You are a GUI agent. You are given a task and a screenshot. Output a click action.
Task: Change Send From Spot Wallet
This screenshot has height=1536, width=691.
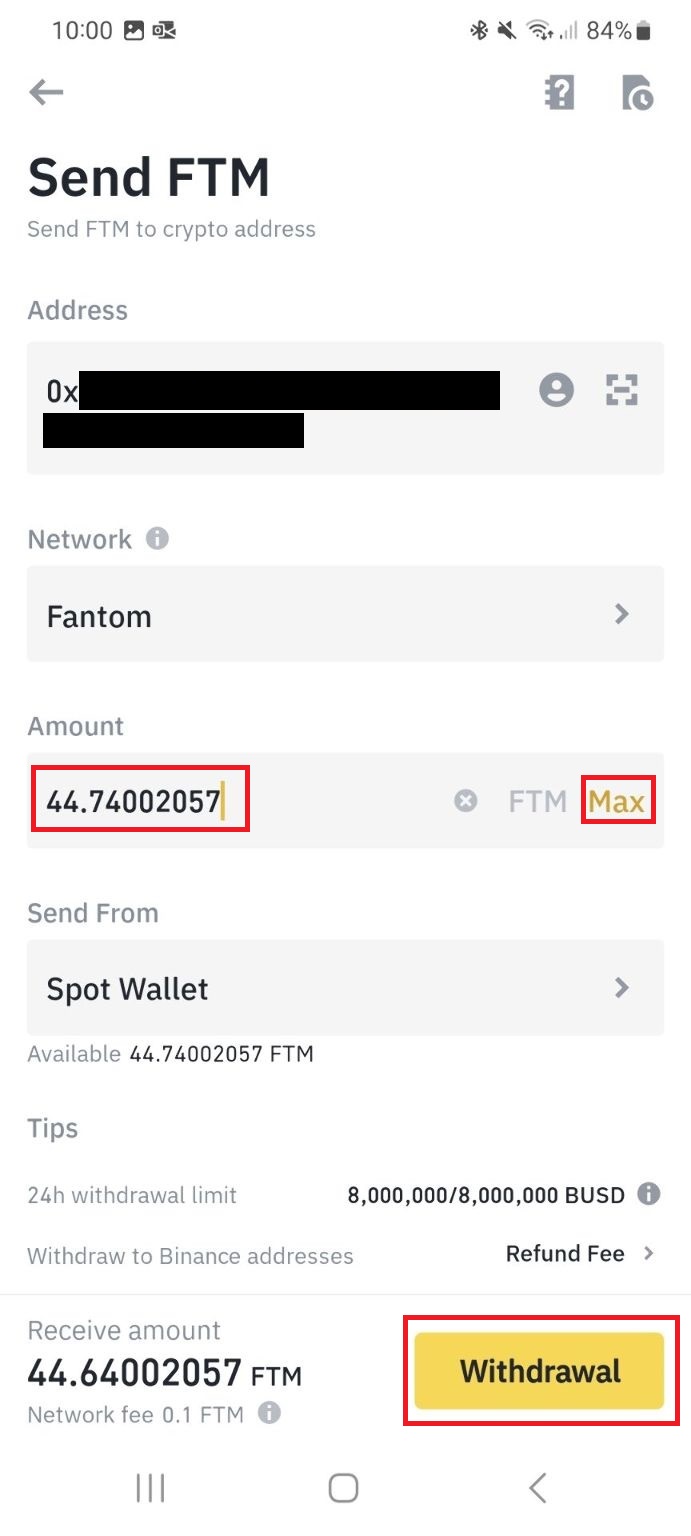(x=345, y=988)
